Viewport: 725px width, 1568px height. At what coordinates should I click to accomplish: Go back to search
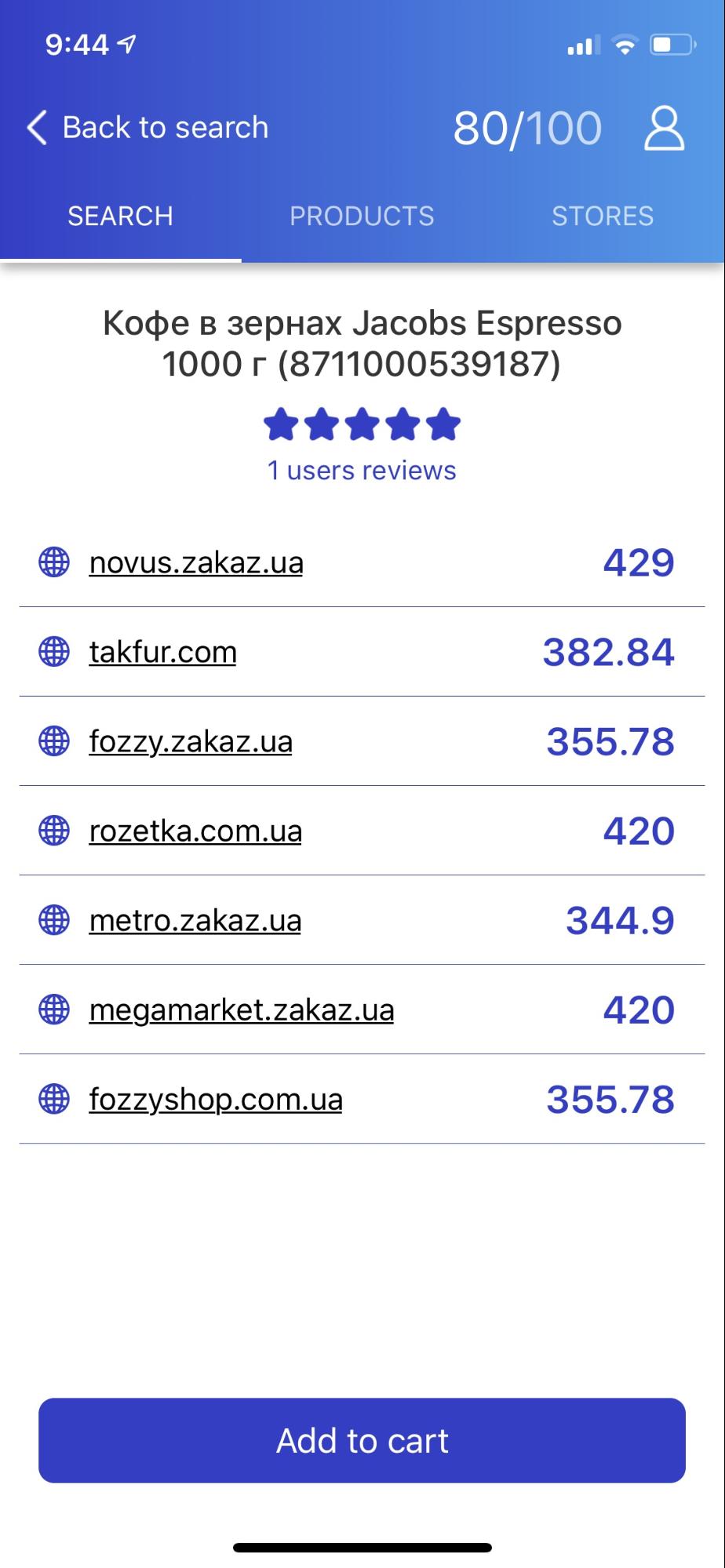point(149,128)
